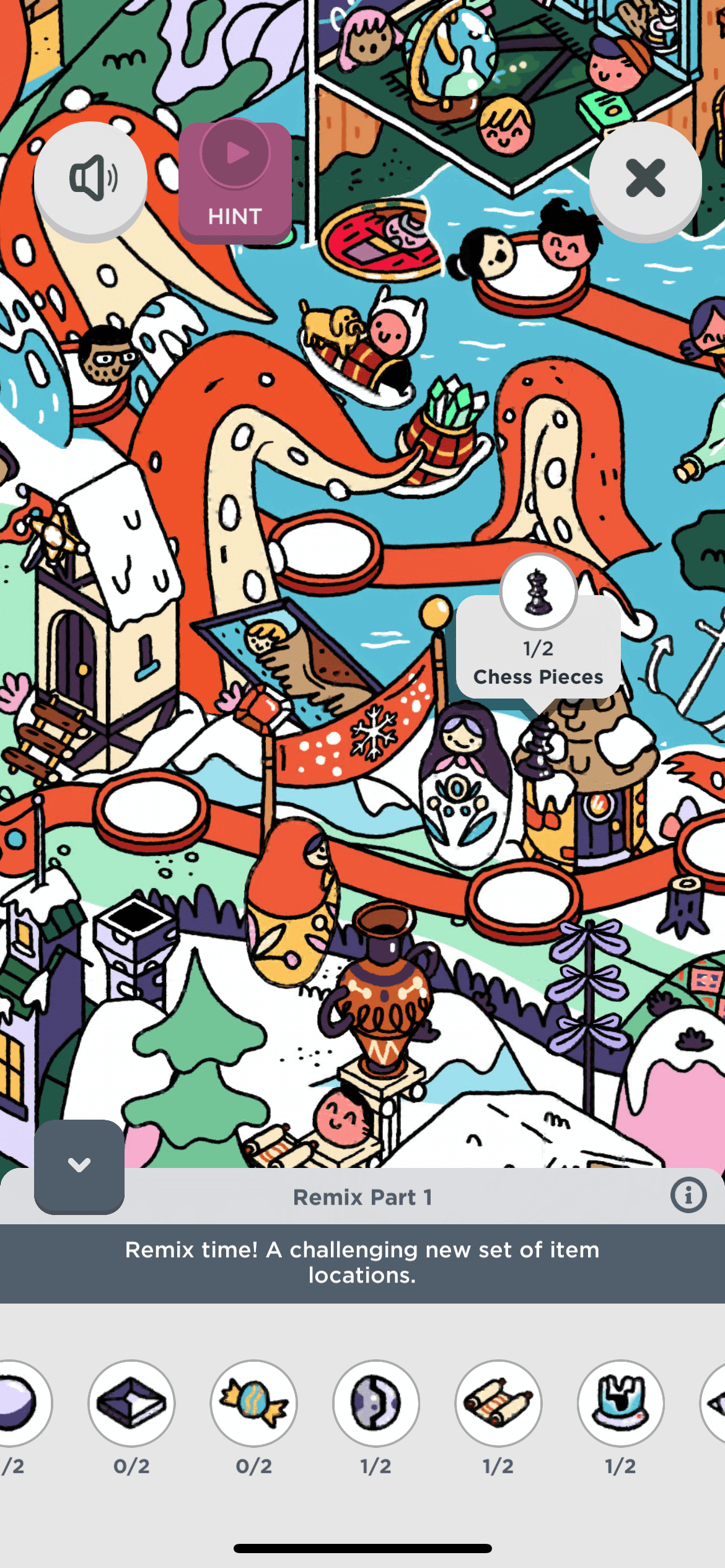Select the wrapped candy item in the tray
This screenshot has width=725, height=1568.
[253, 1403]
